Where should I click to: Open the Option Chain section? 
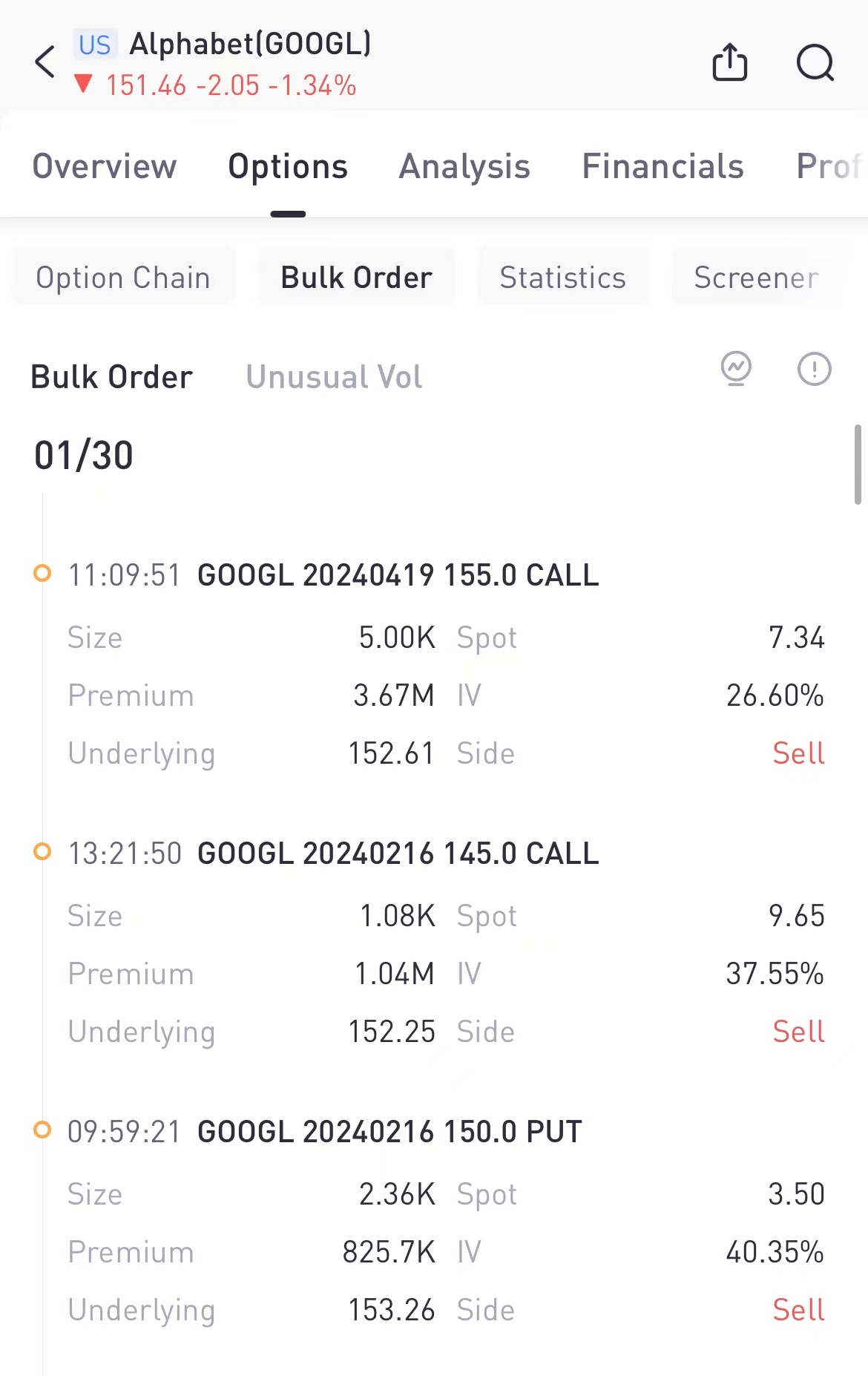(123, 278)
